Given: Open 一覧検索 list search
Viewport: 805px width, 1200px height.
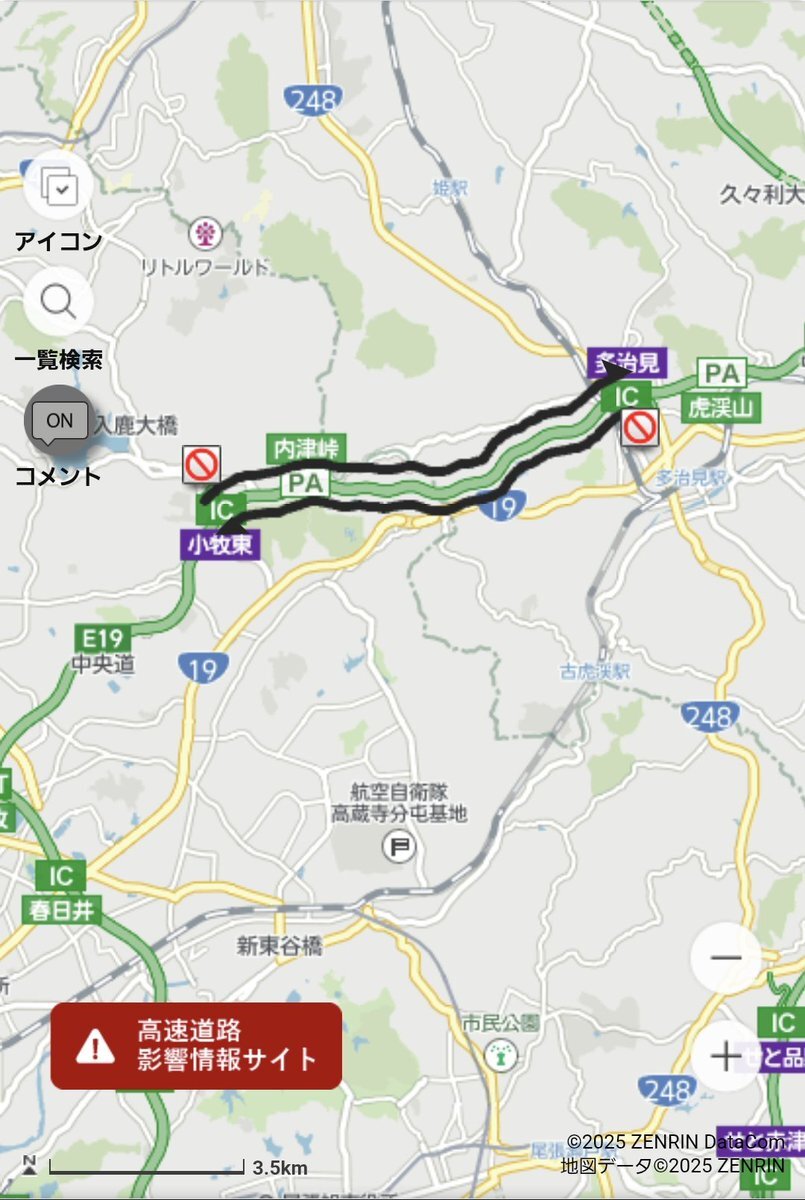Looking at the screenshot, I should point(58,301).
